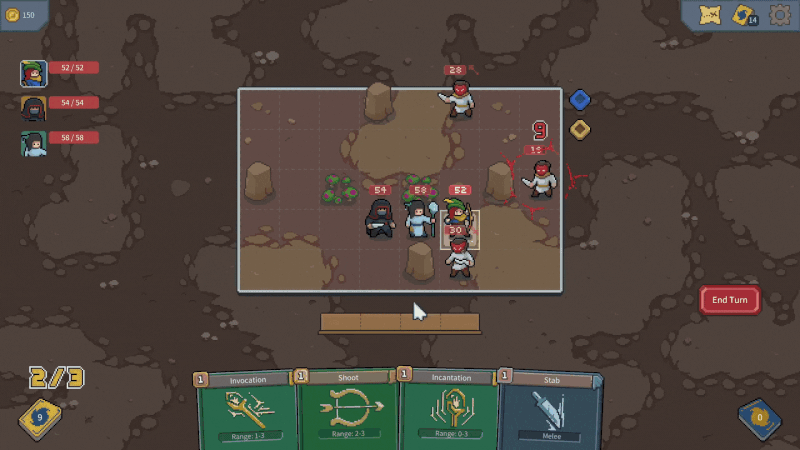Viewport: 800px width, 450px height.
Task: Open the draw pile deck showing 9
Action: pyautogui.click(x=40, y=417)
